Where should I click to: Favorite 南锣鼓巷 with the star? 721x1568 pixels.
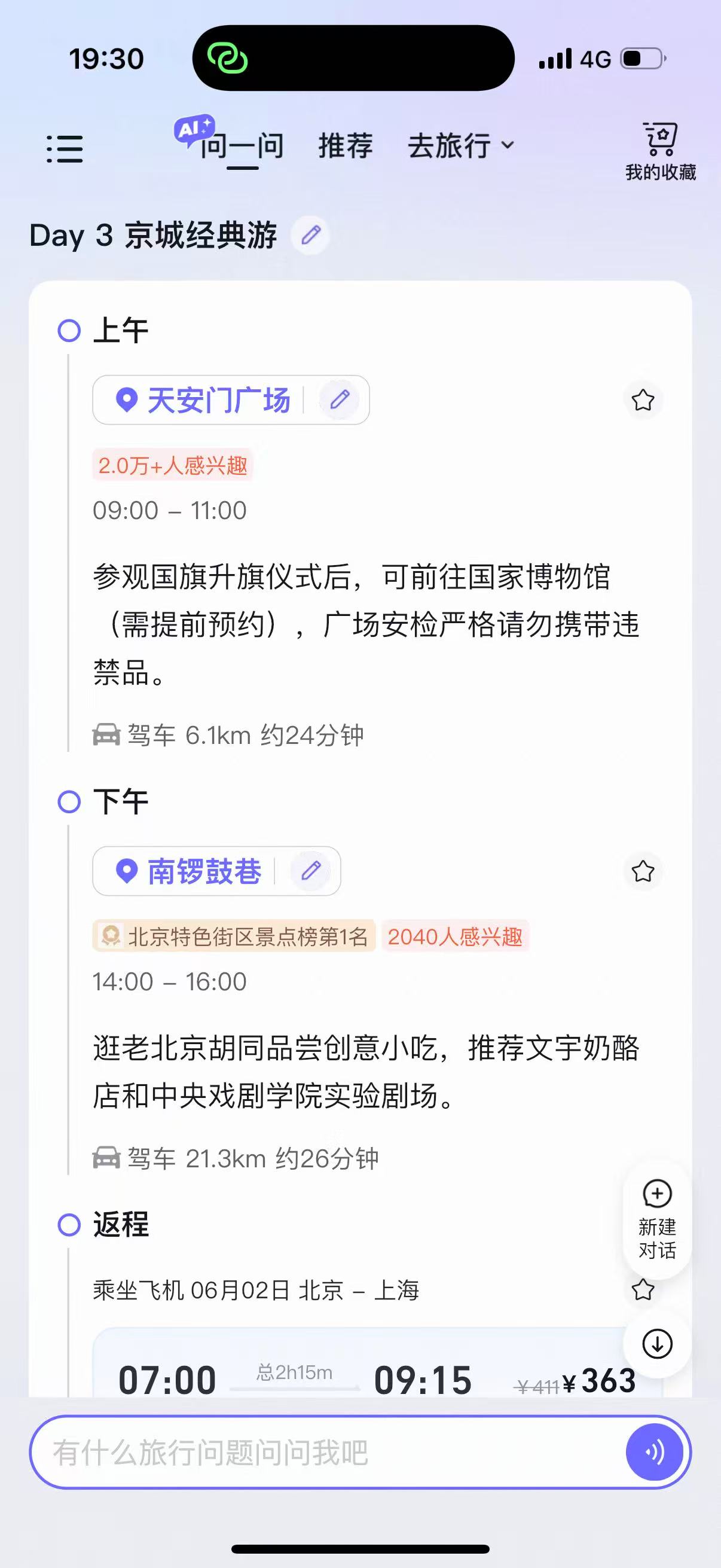pos(643,871)
